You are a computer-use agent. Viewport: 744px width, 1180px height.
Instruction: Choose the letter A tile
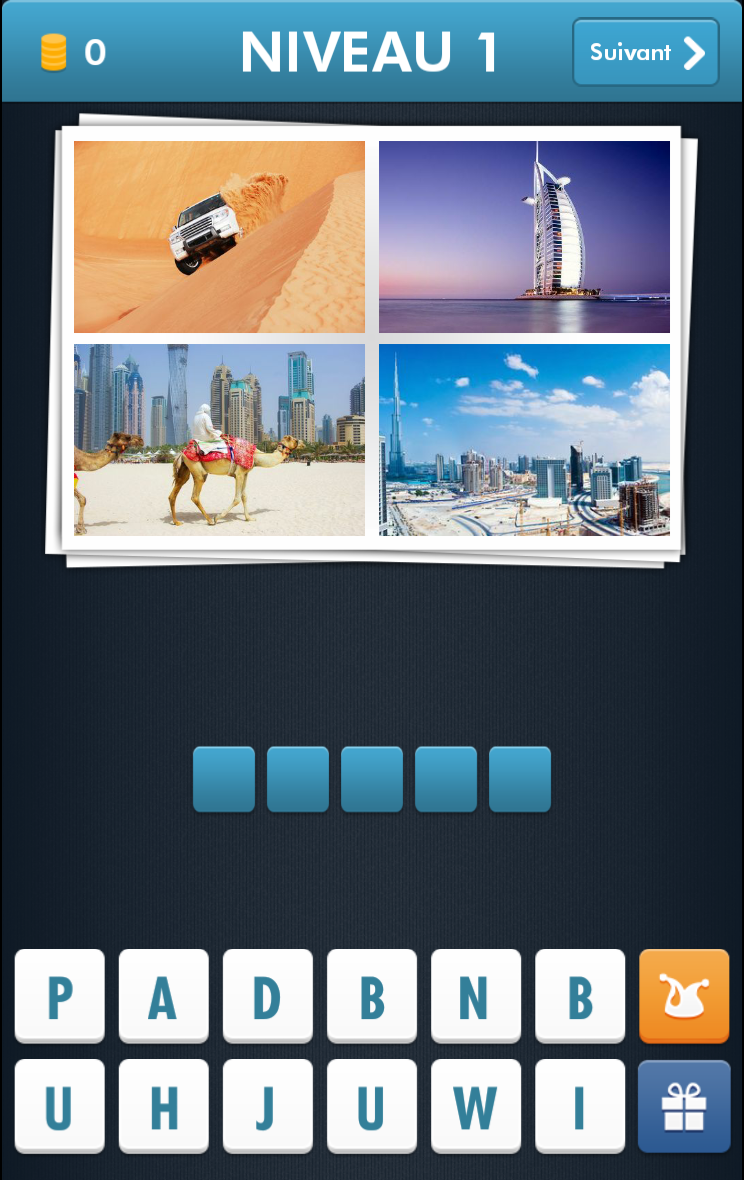[x=163, y=996]
